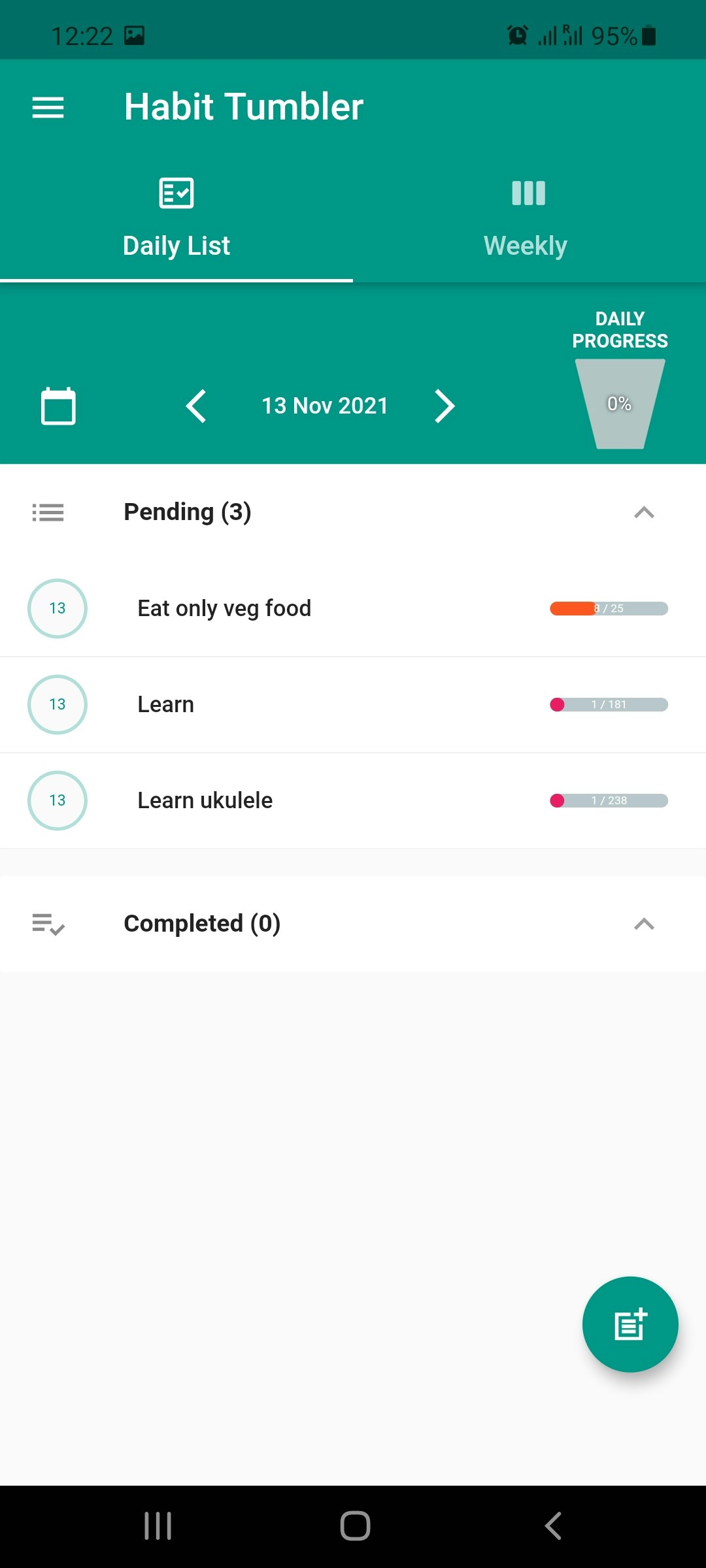This screenshot has width=706, height=1568.
Task: Click the Weekly tab bar icon
Action: click(526, 193)
